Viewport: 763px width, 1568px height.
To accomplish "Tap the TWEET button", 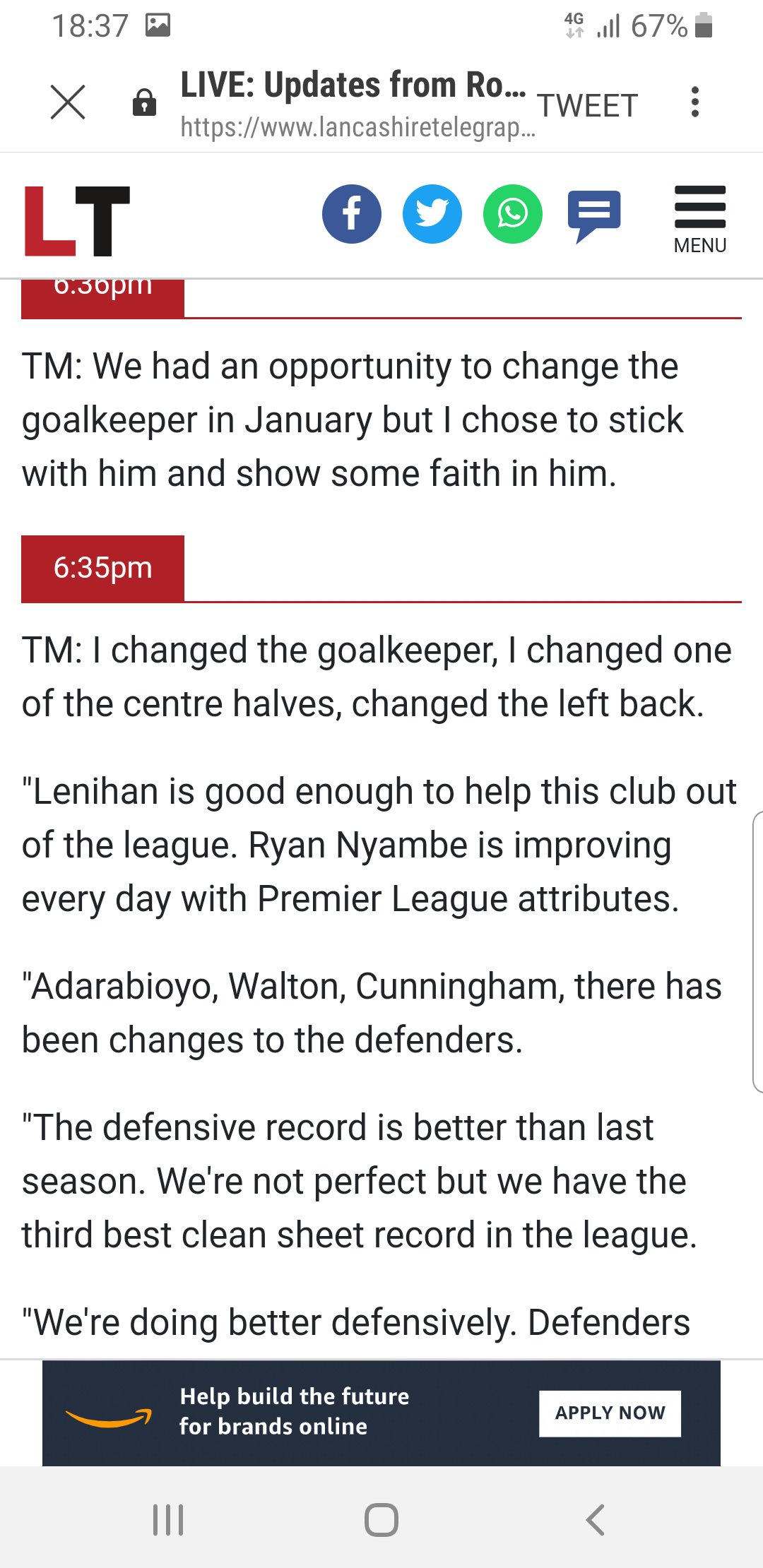I will pyautogui.click(x=588, y=106).
